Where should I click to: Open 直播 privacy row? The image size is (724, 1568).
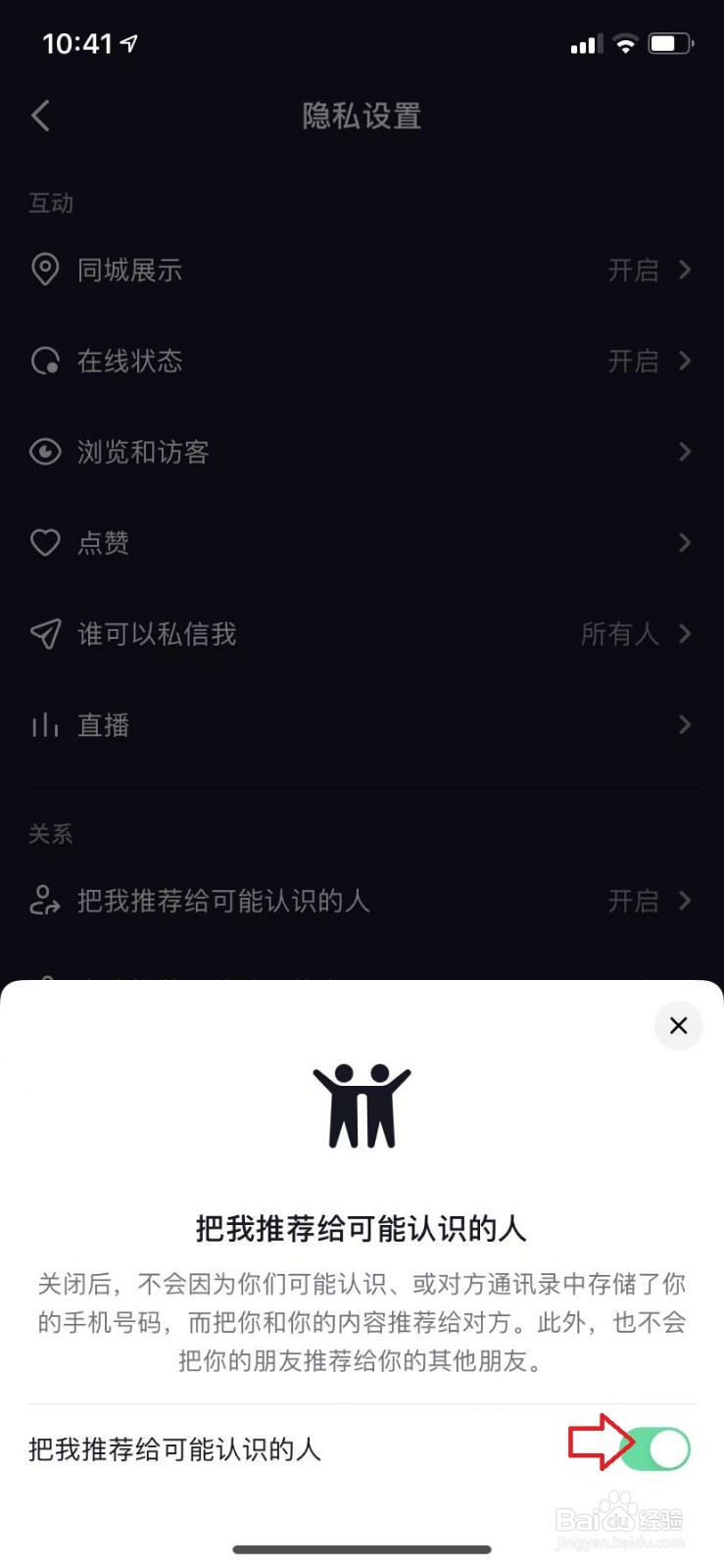(362, 725)
